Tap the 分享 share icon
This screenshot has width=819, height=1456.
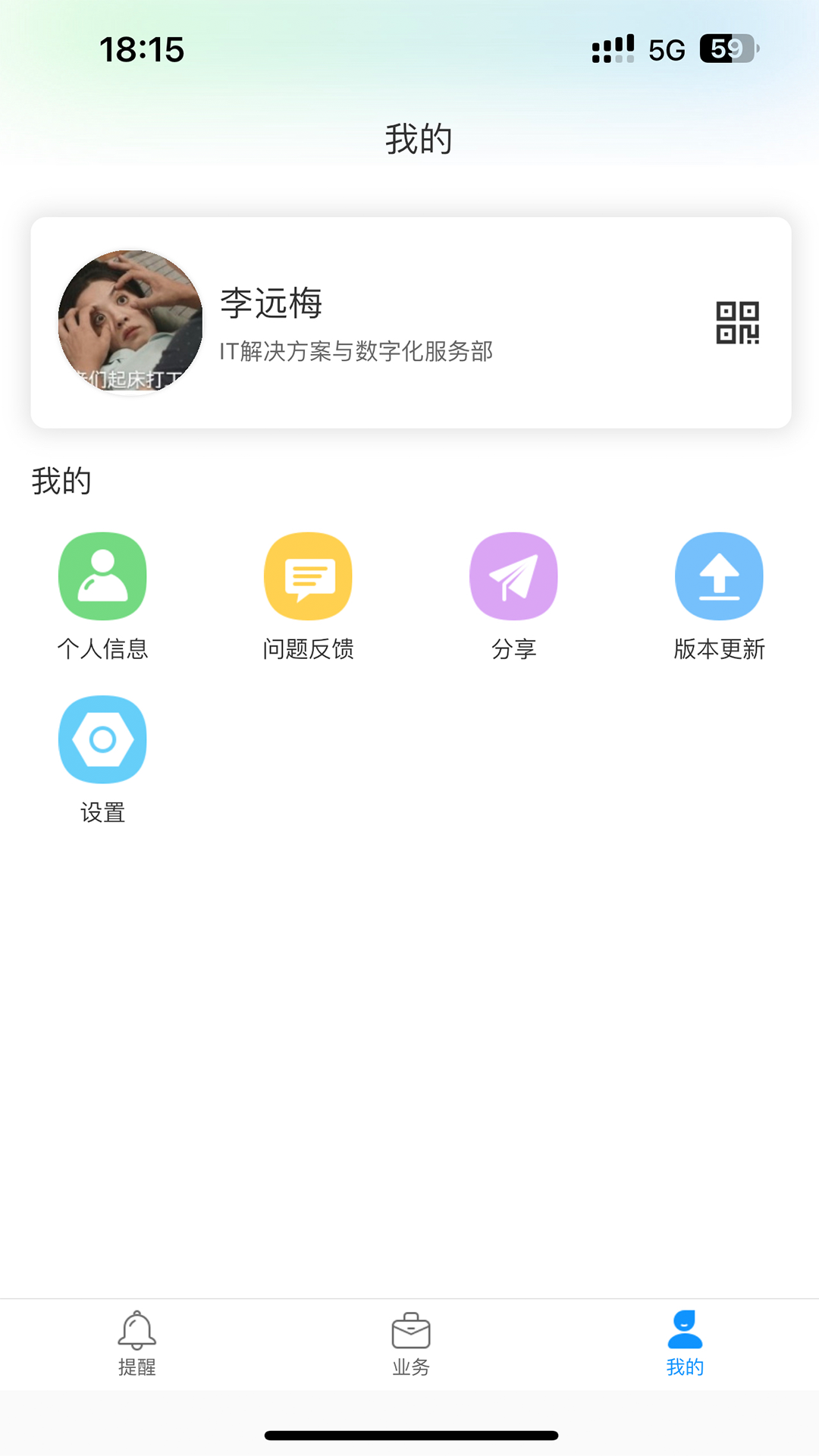(513, 577)
